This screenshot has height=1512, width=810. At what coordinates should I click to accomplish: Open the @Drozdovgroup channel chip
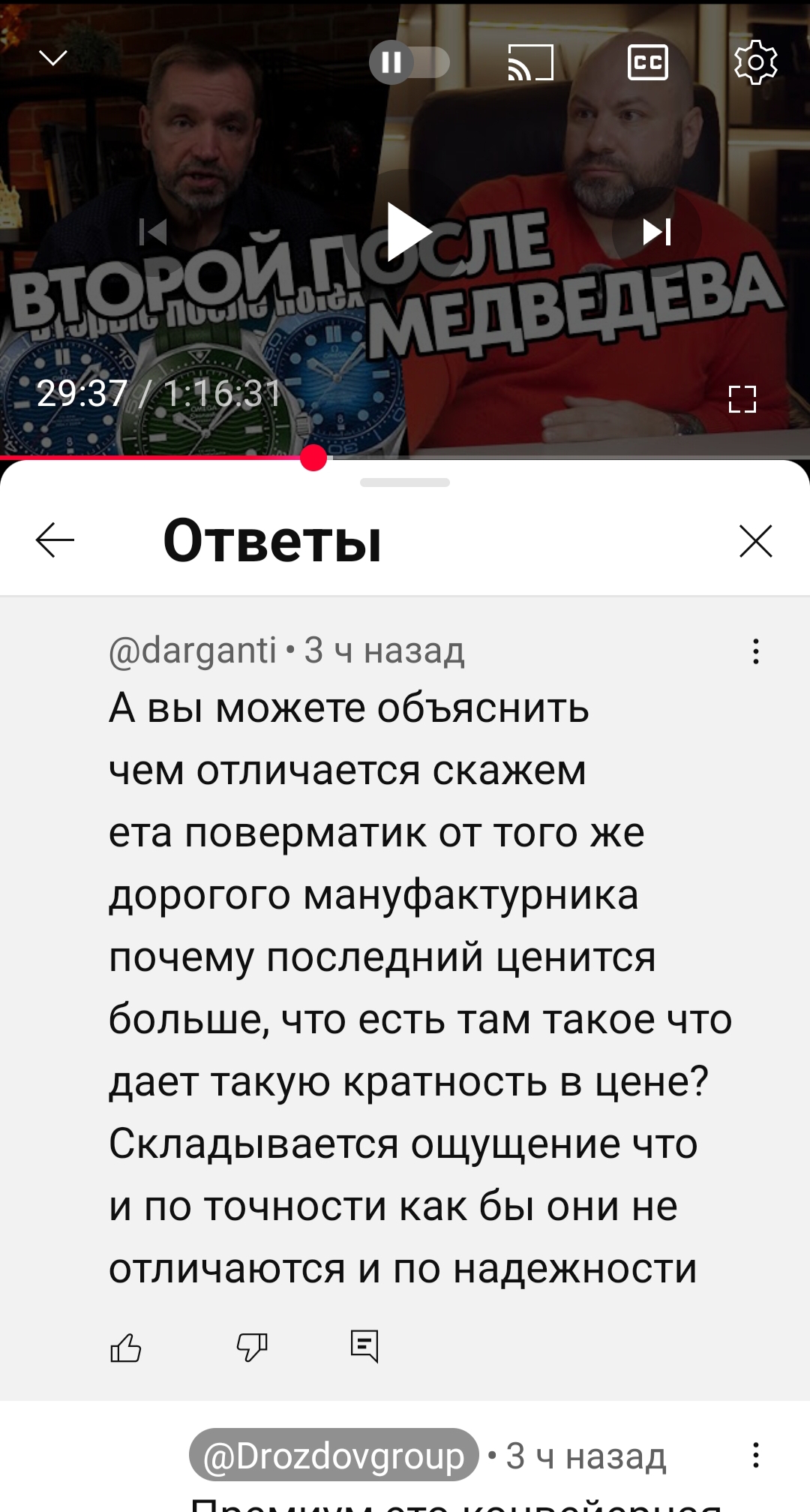tap(334, 1455)
